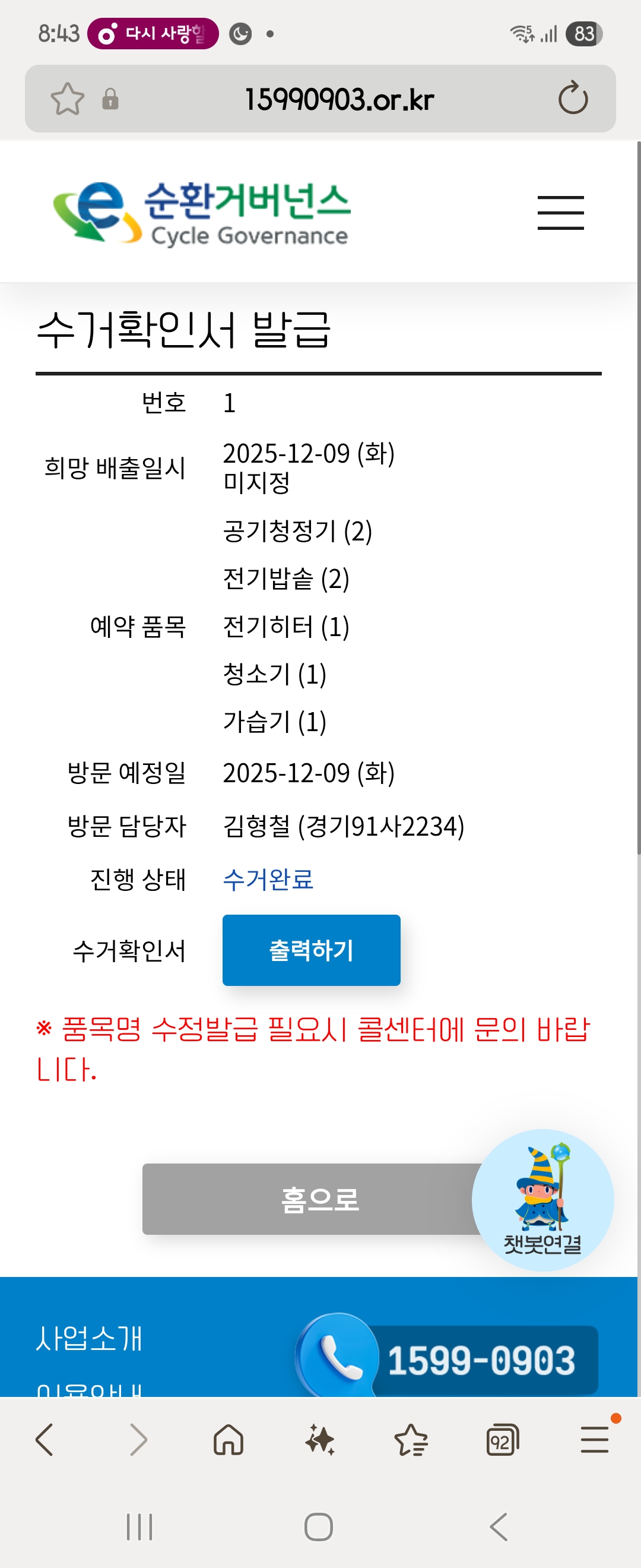The width and height of the screenshot is (641, 1568).
Task: Open the 사업소개 footer link
Action: click(89, 1338)
